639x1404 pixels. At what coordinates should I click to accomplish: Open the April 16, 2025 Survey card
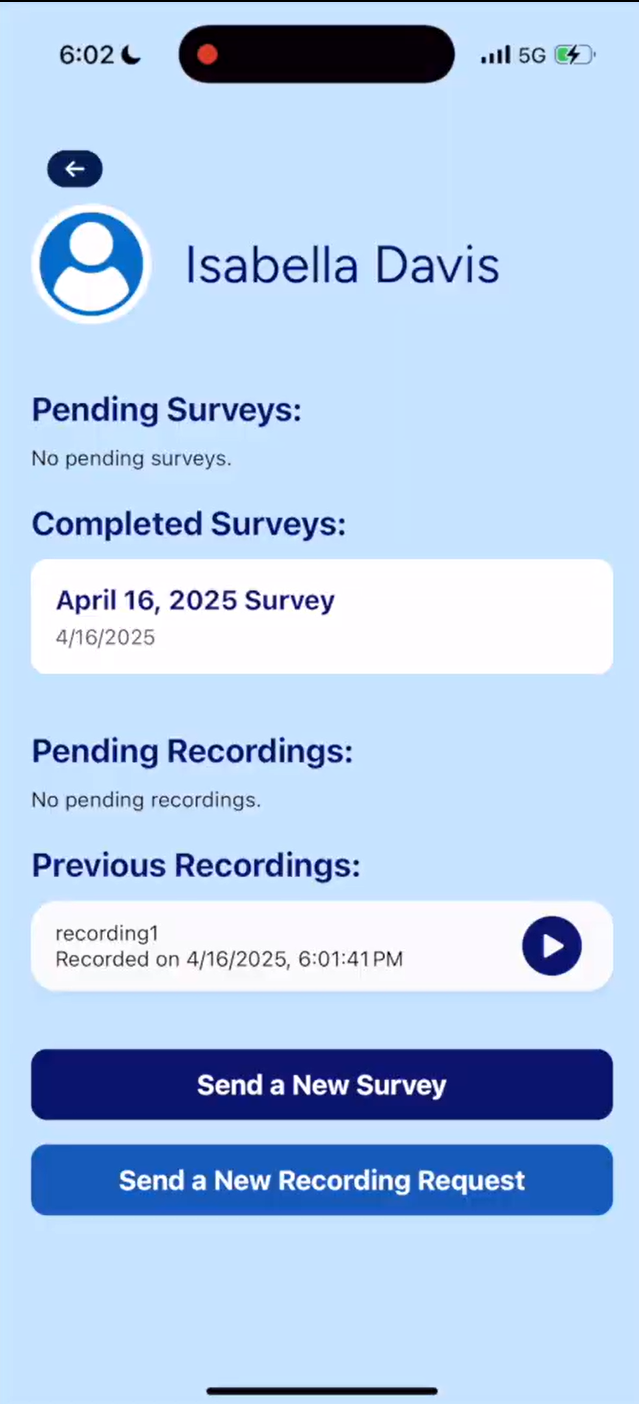click(x=321, y=616)
